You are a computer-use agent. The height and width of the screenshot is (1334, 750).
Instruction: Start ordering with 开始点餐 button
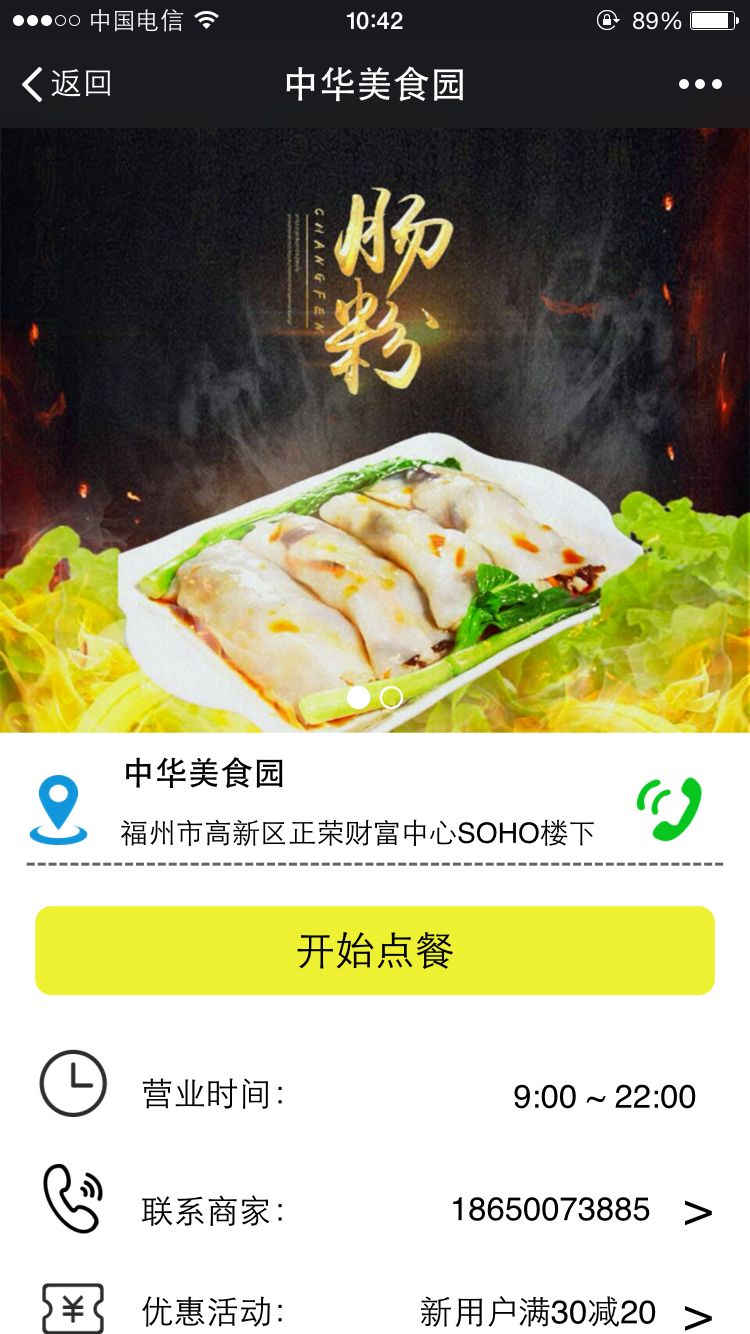(375, 950)
